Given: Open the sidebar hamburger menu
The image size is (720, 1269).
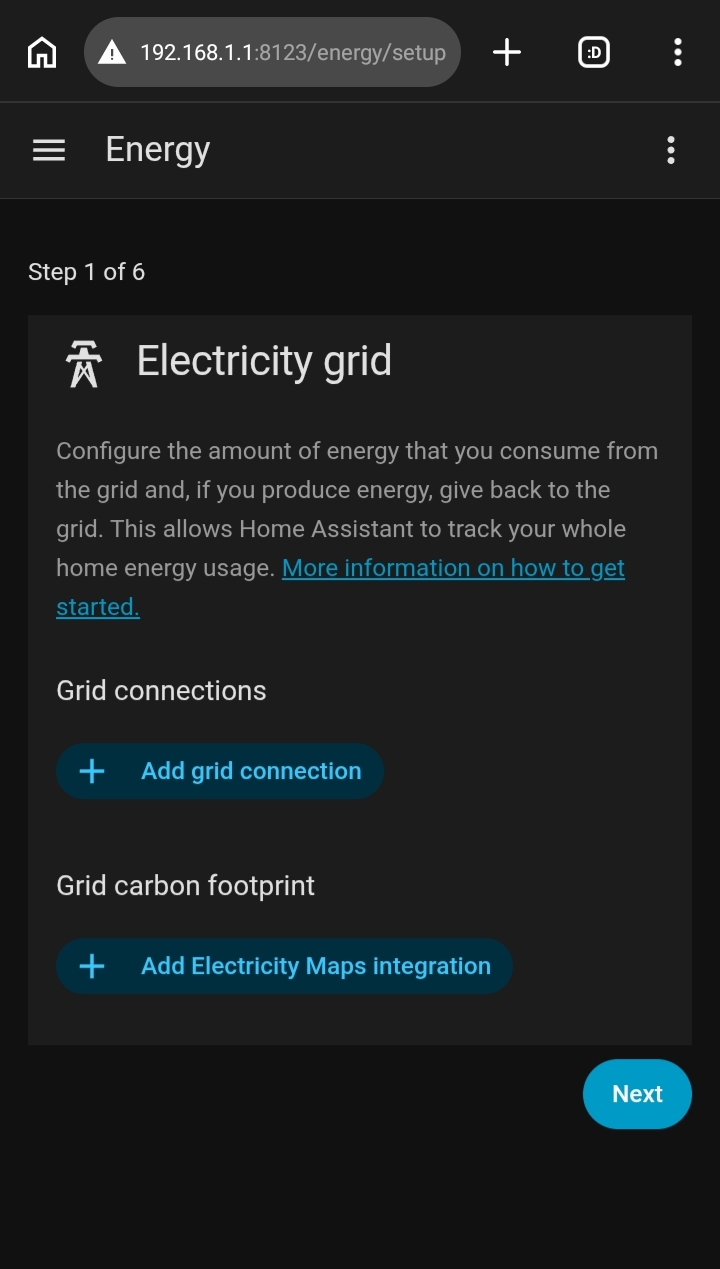Looking at the screenshot, I should point(48,150).
